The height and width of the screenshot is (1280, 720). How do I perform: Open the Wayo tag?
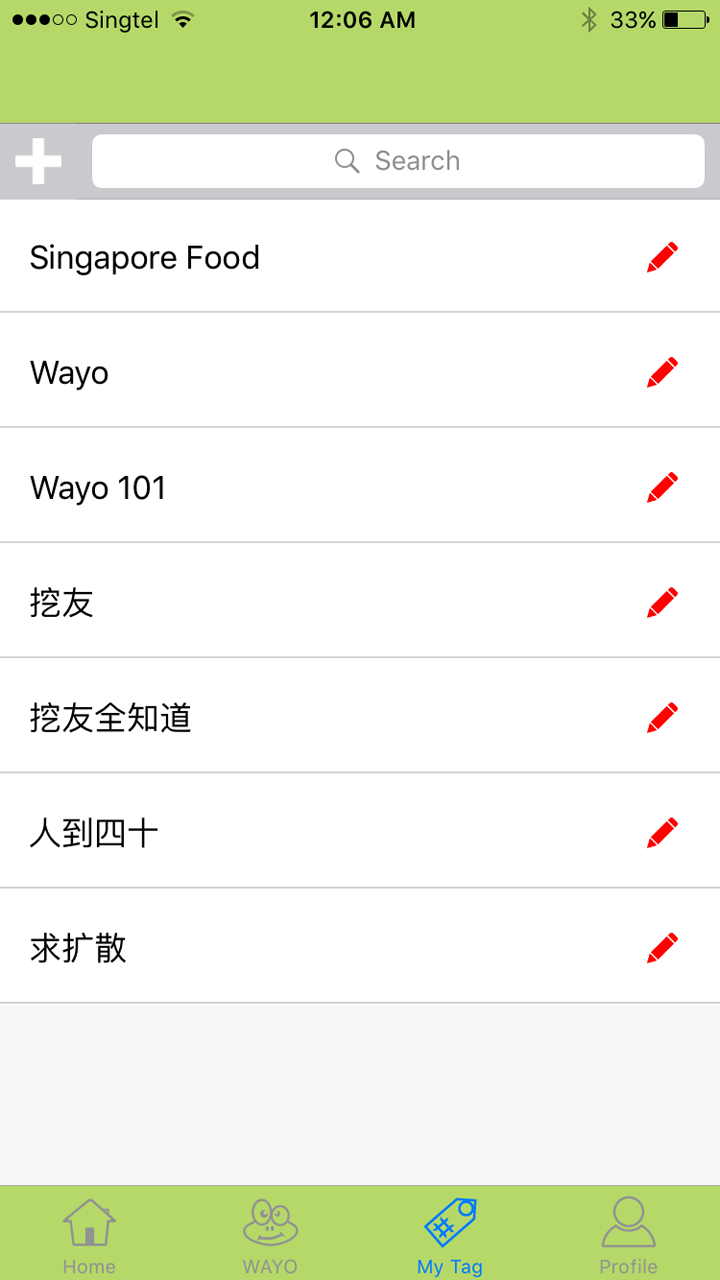click(70, 373)
